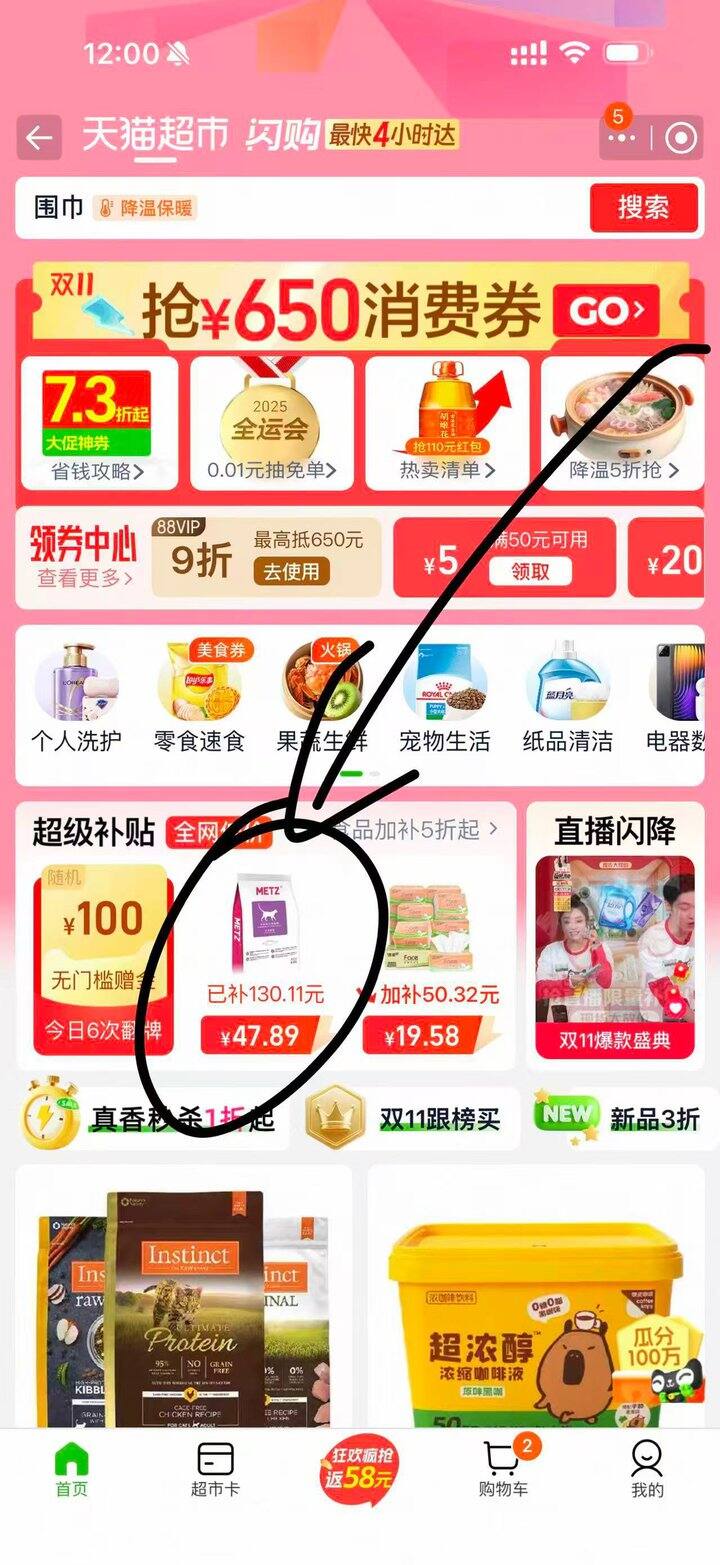Open 省钱攻略 7.3折起 card
720x1565 pixels.
point(98,424)
